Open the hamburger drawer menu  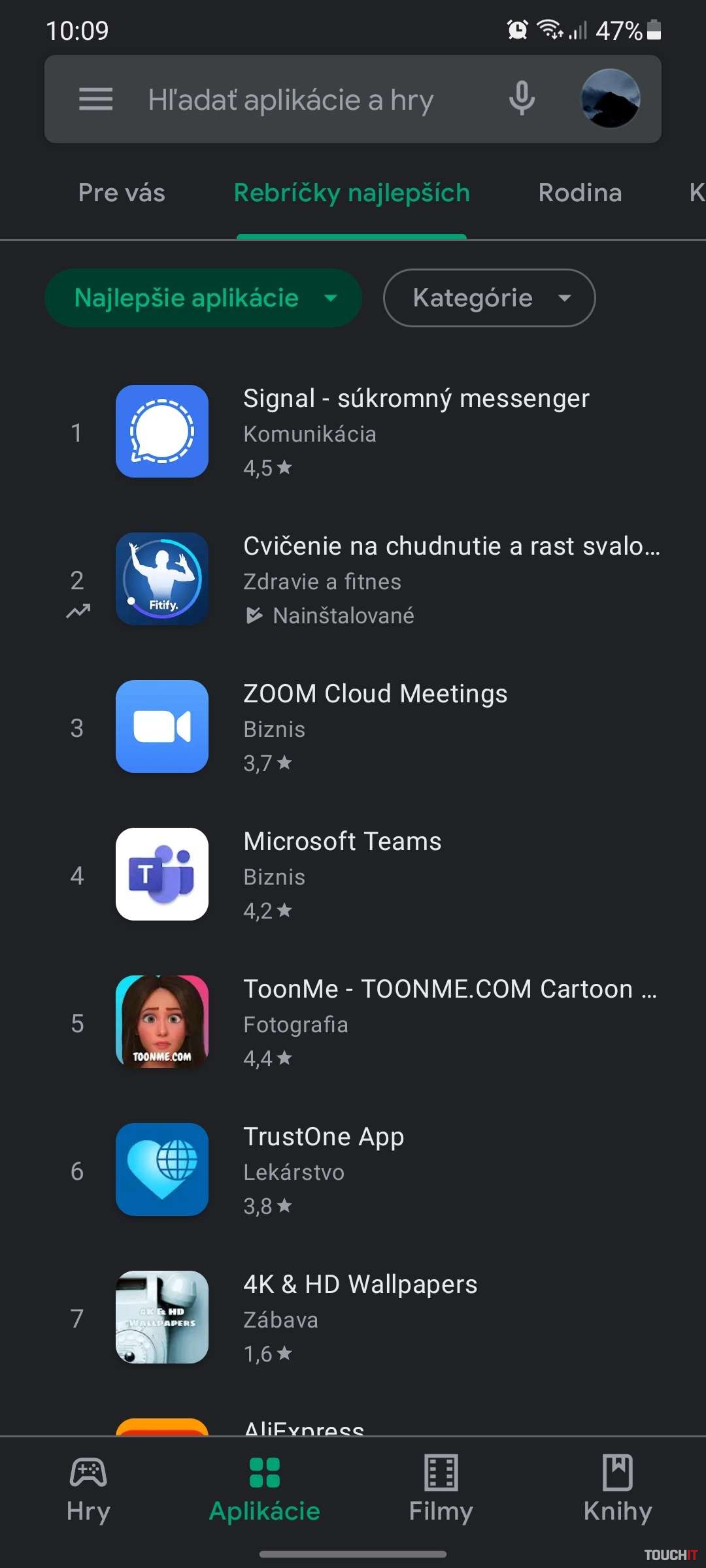pos(95,99)
